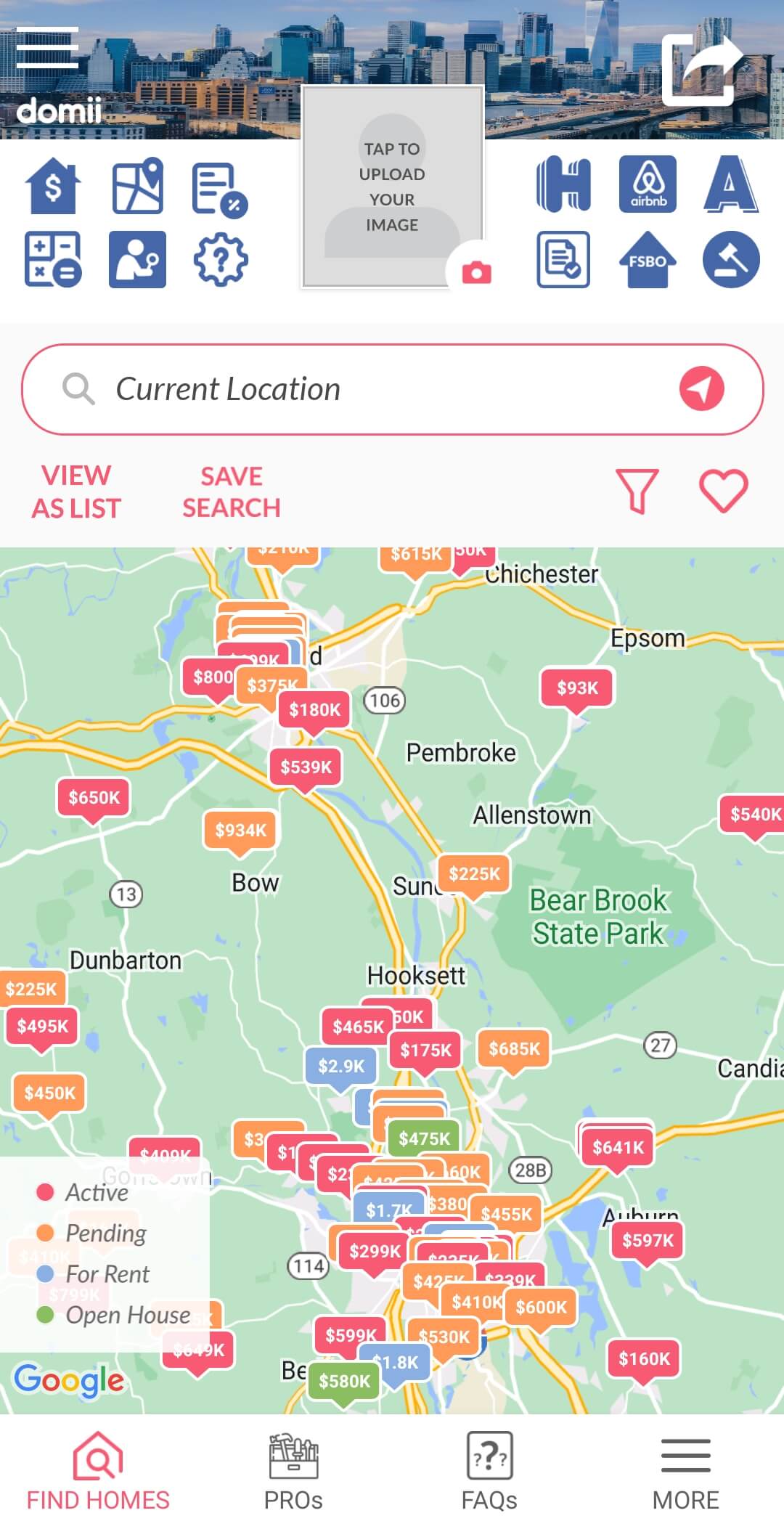Switch to View As List
The image size is (784, 1529).
[76, 492]
